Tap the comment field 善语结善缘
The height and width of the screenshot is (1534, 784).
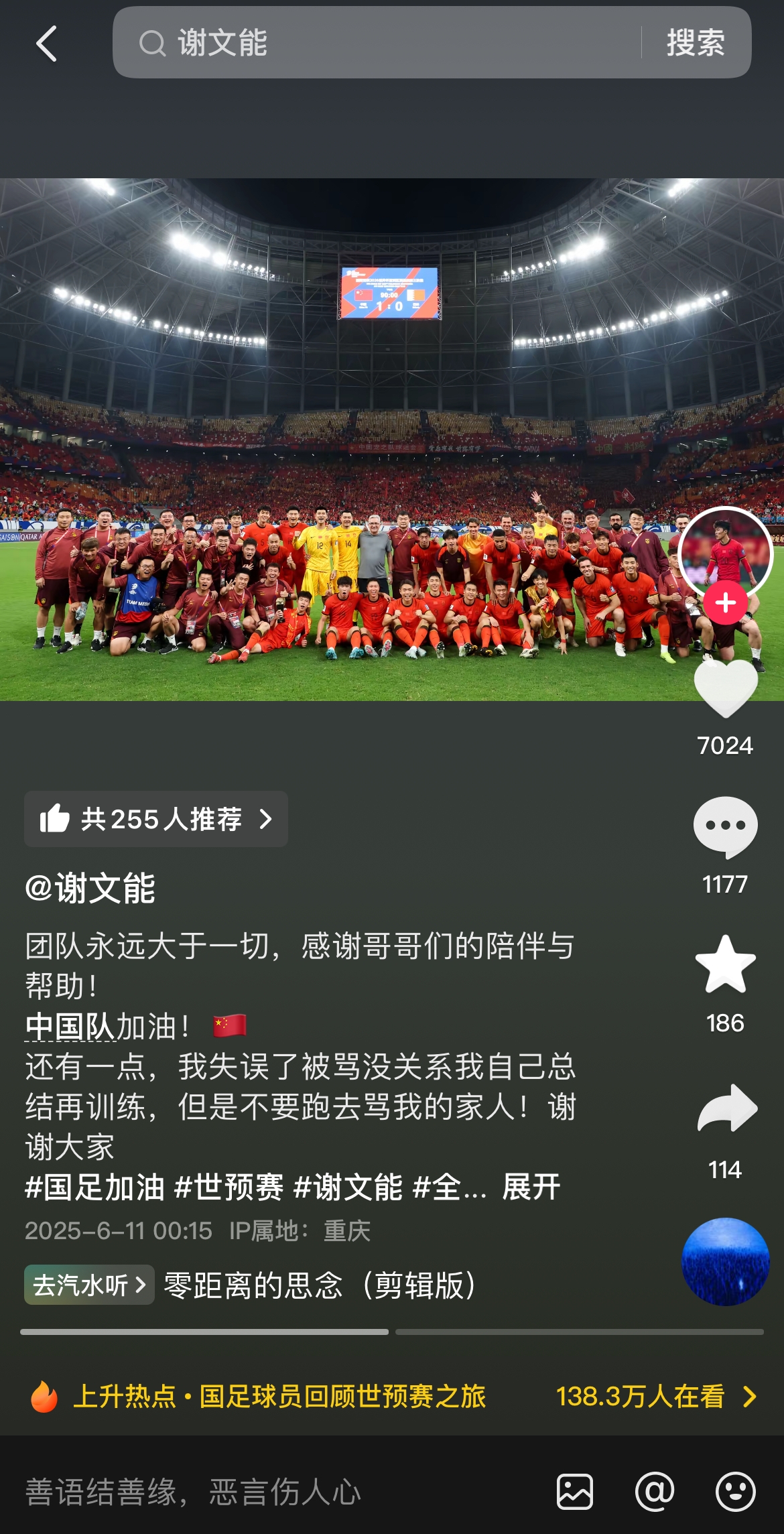tap(268, 1492)
